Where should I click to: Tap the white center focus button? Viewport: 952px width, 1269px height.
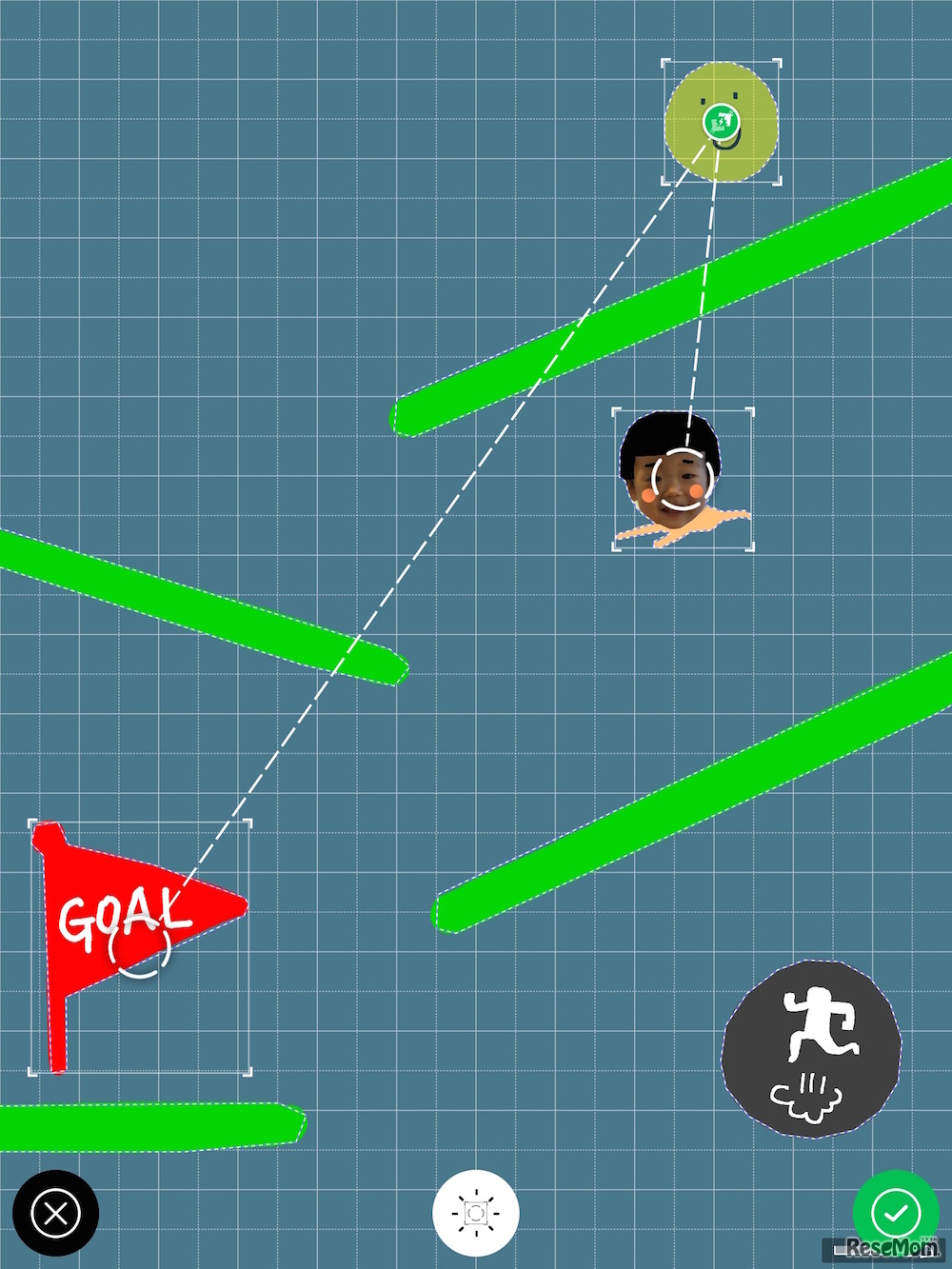tap(476, 1213)
